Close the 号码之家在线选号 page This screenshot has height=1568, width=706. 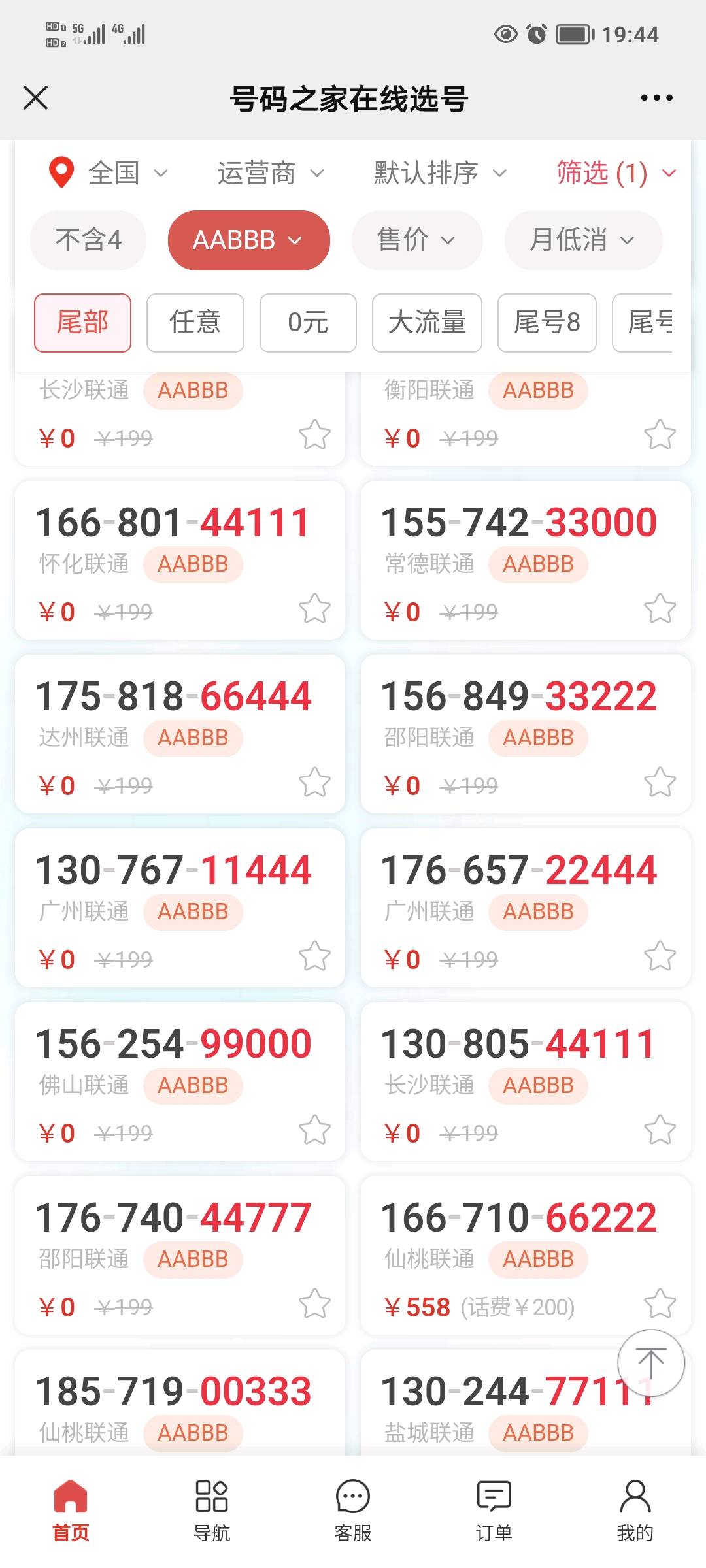[36, 98]
